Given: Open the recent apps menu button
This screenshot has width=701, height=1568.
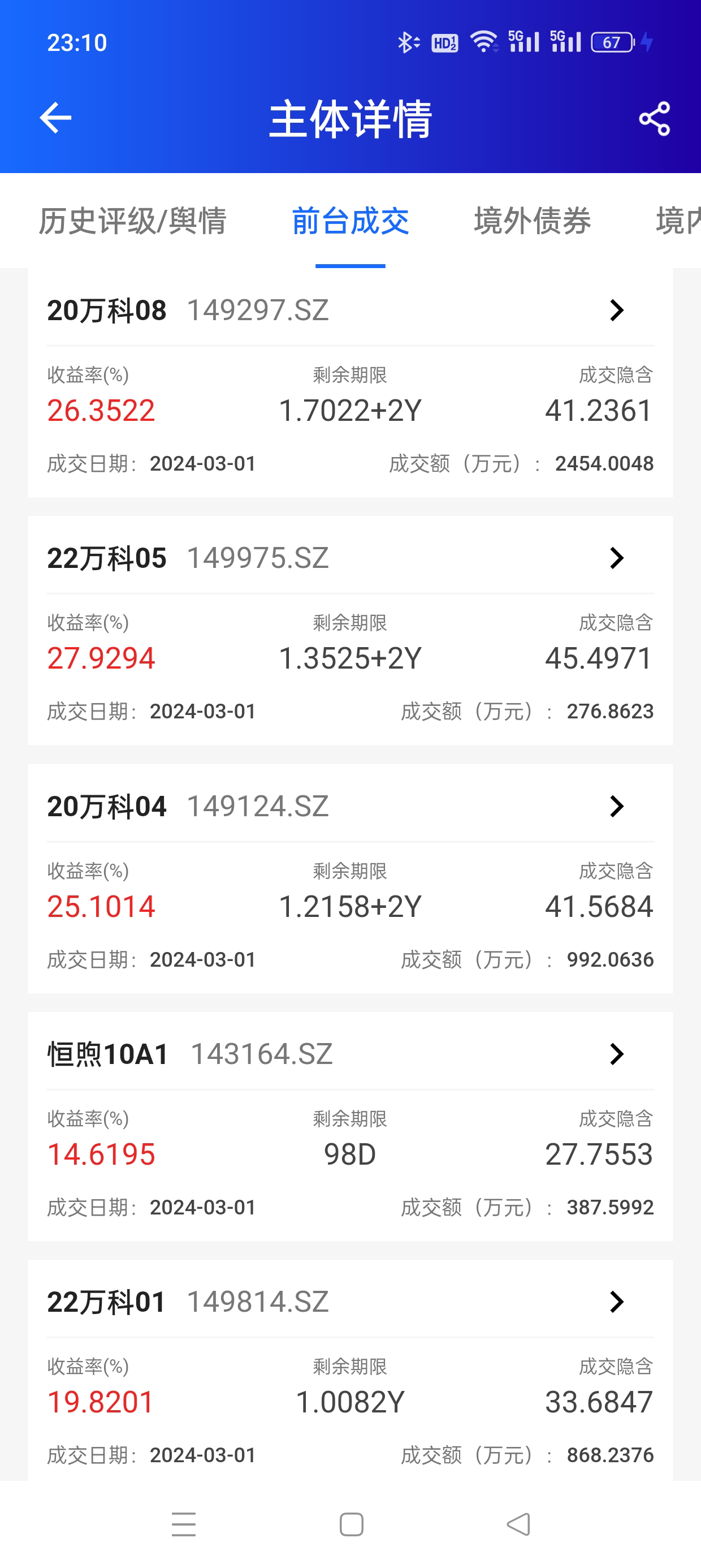Looking at the screenshot, I should pos(183,1524).
